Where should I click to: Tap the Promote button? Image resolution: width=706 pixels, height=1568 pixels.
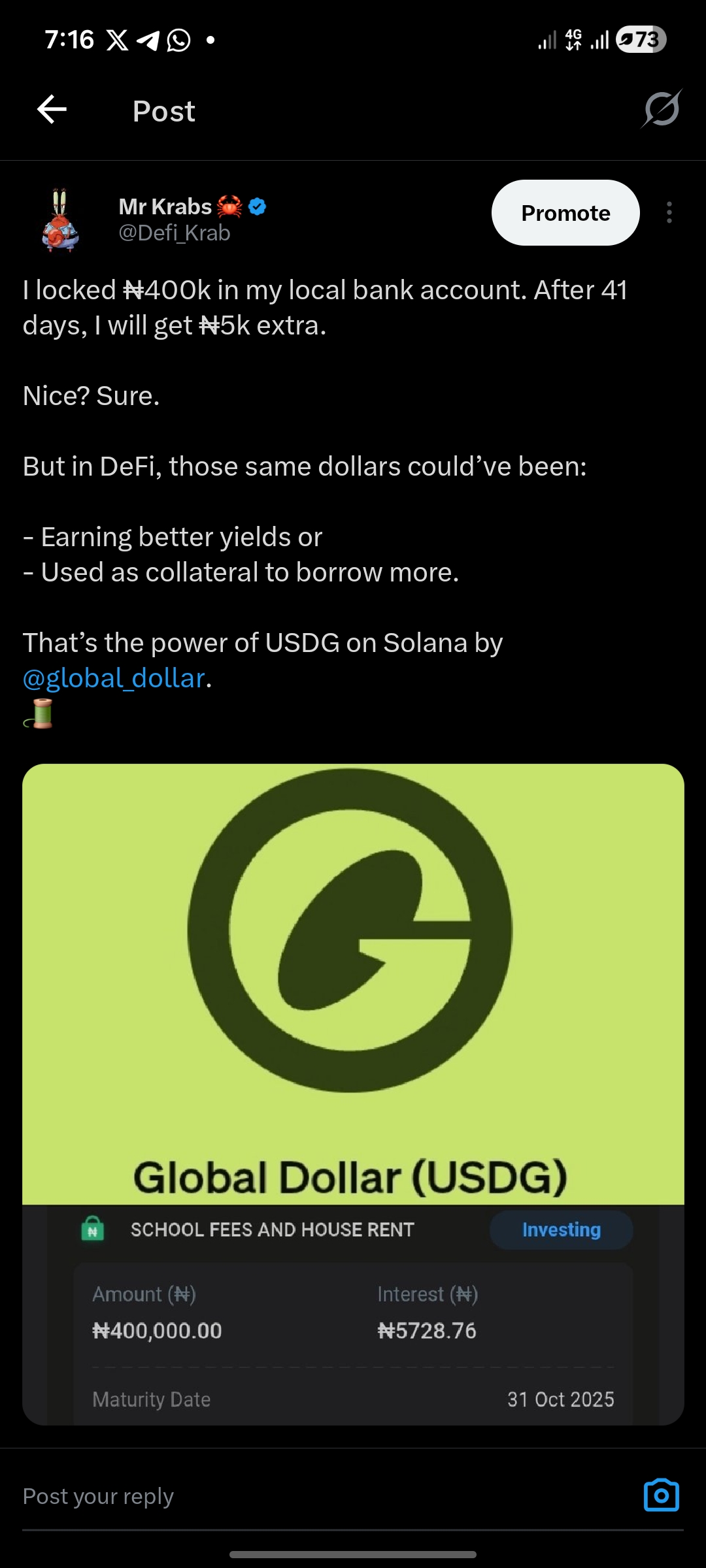coord(565,213)
